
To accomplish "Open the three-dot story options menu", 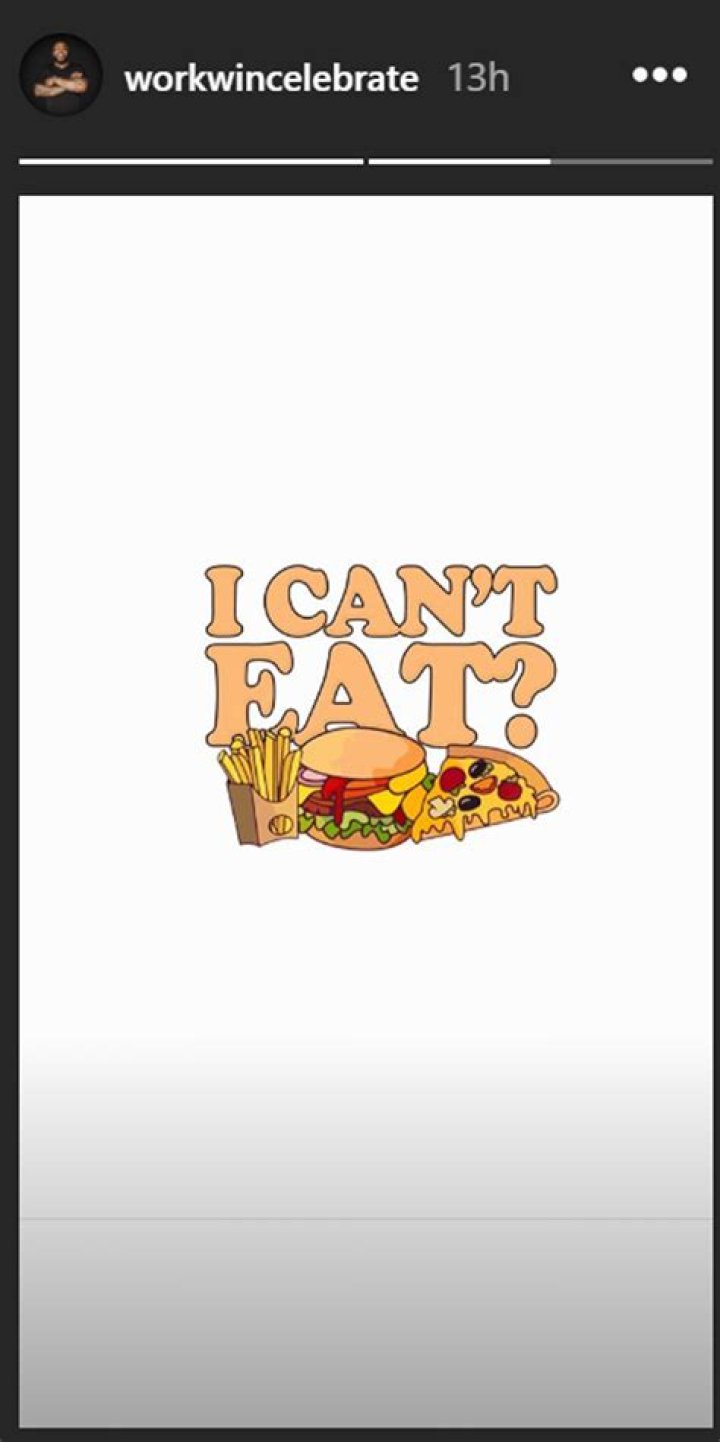I will 660,75.
